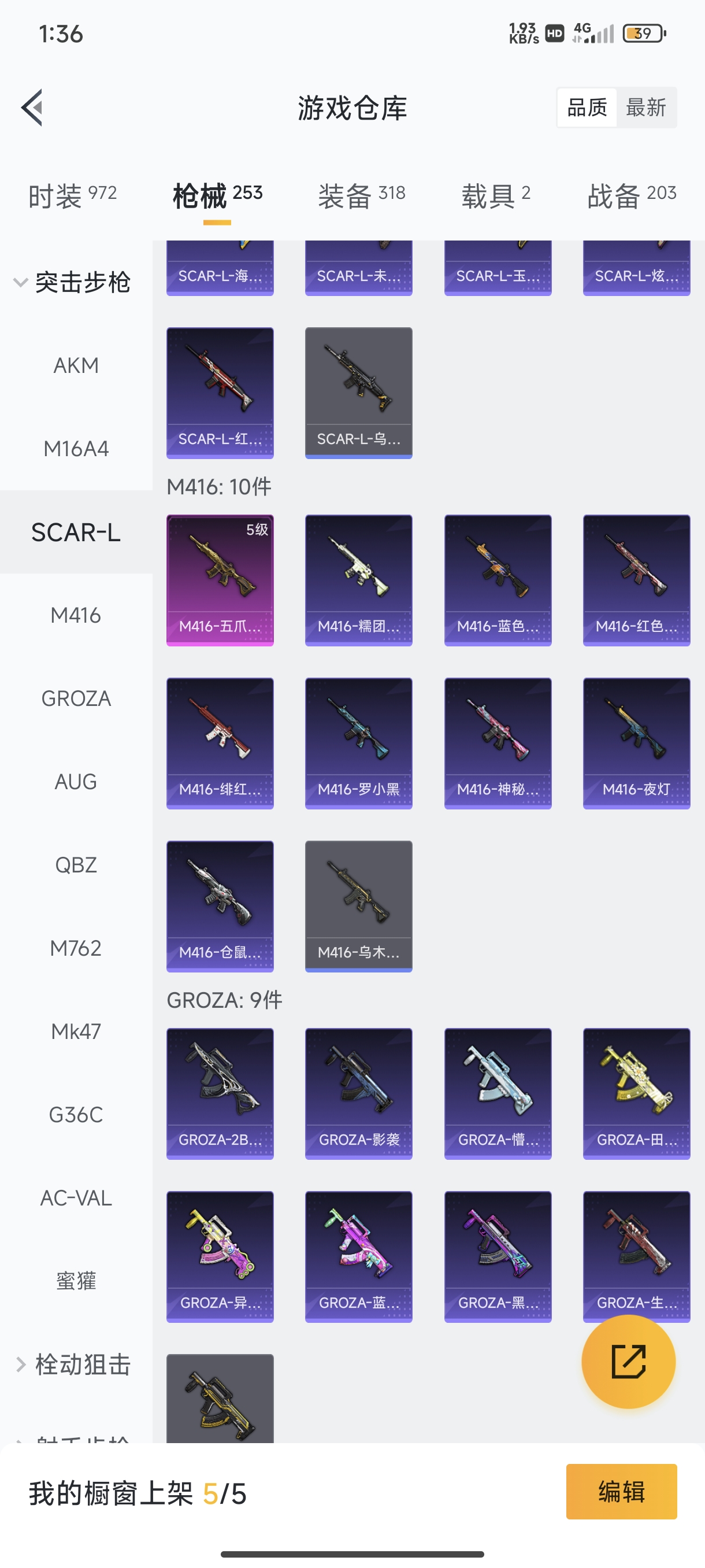Switch to the 时装 tab
The image size is (705, 1568).
[x=72, y=196]
